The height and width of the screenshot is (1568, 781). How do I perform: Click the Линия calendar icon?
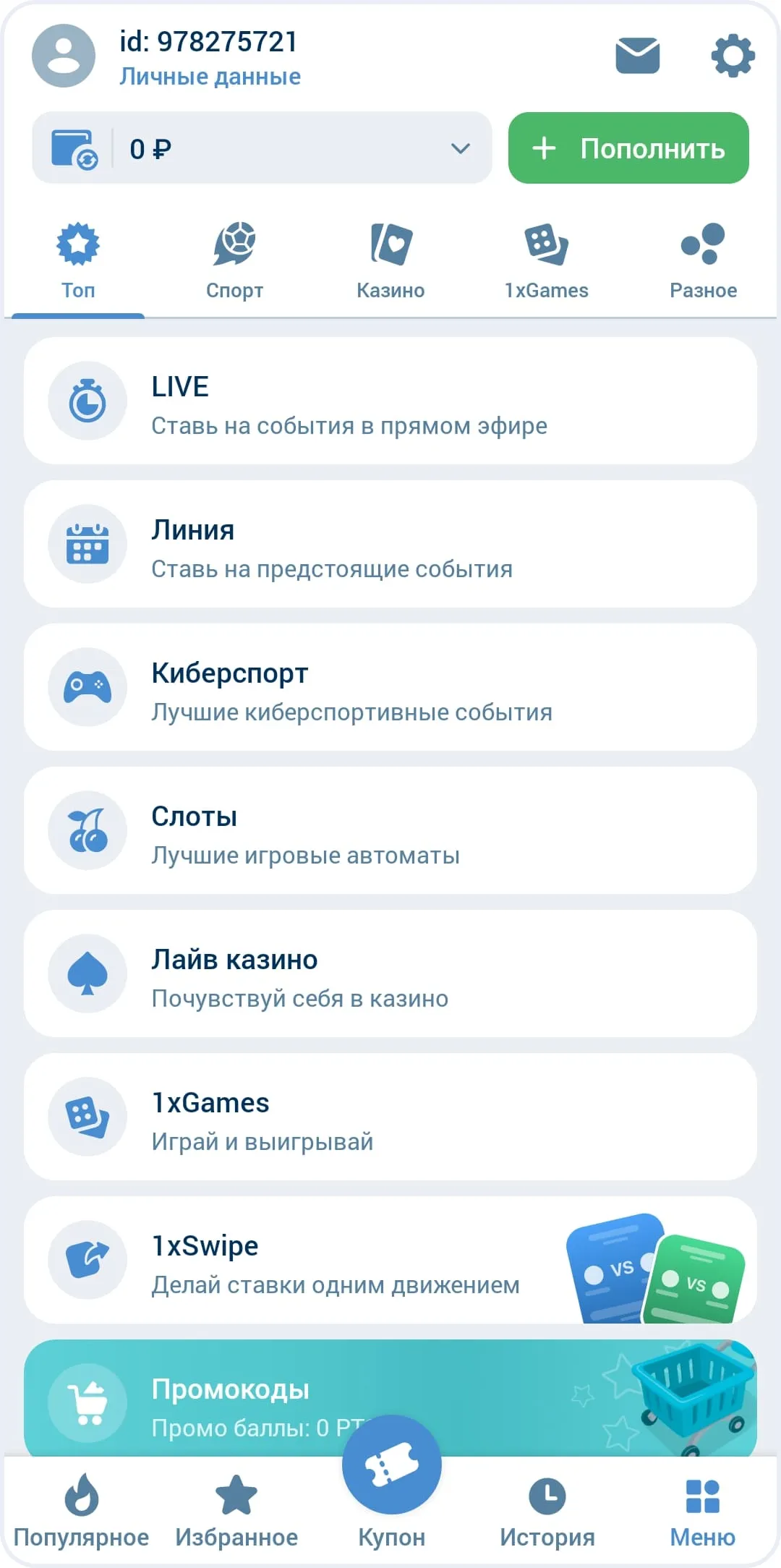click(88, 545)
